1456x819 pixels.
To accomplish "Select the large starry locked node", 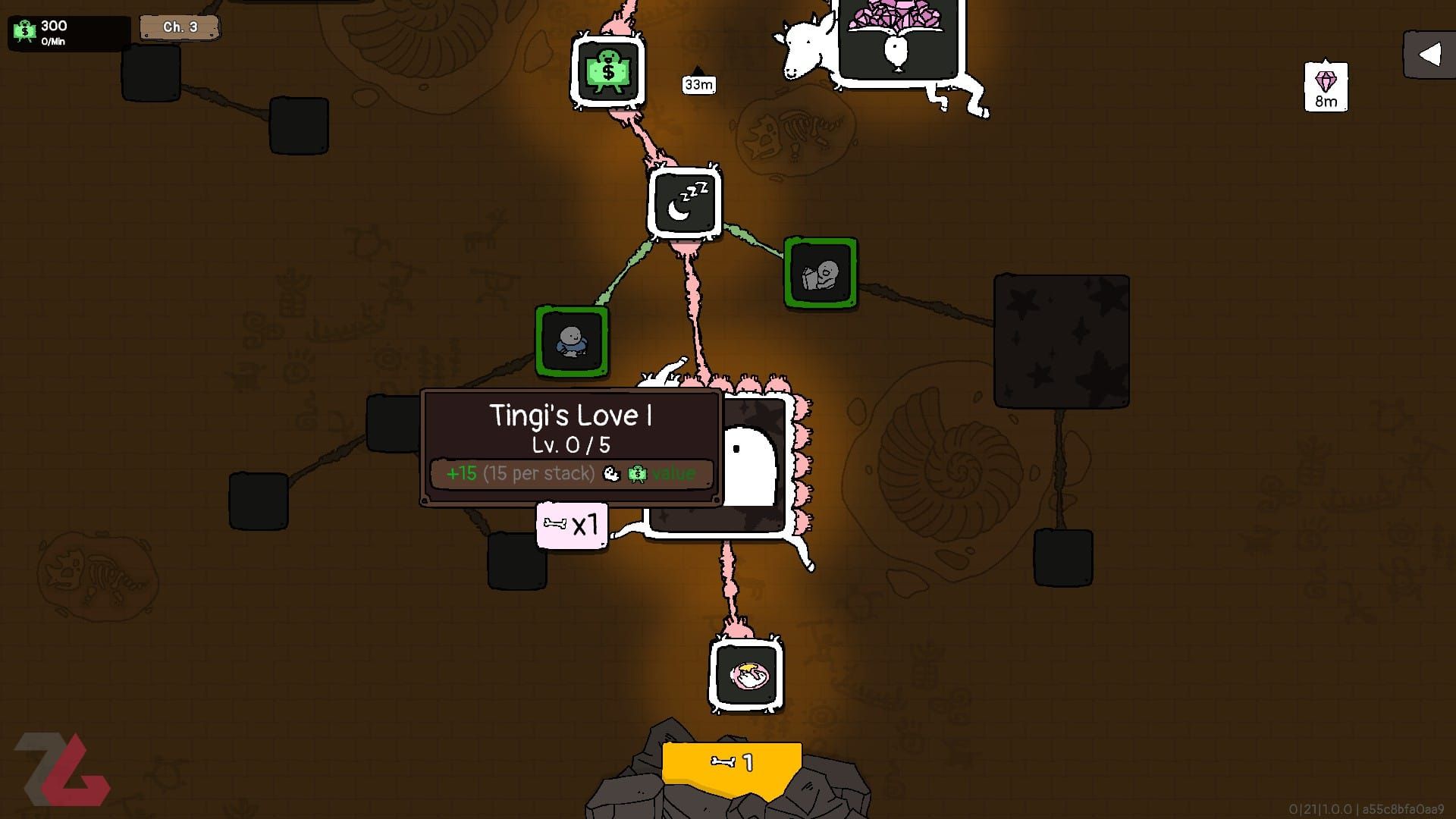I will tap(1061, 341).
